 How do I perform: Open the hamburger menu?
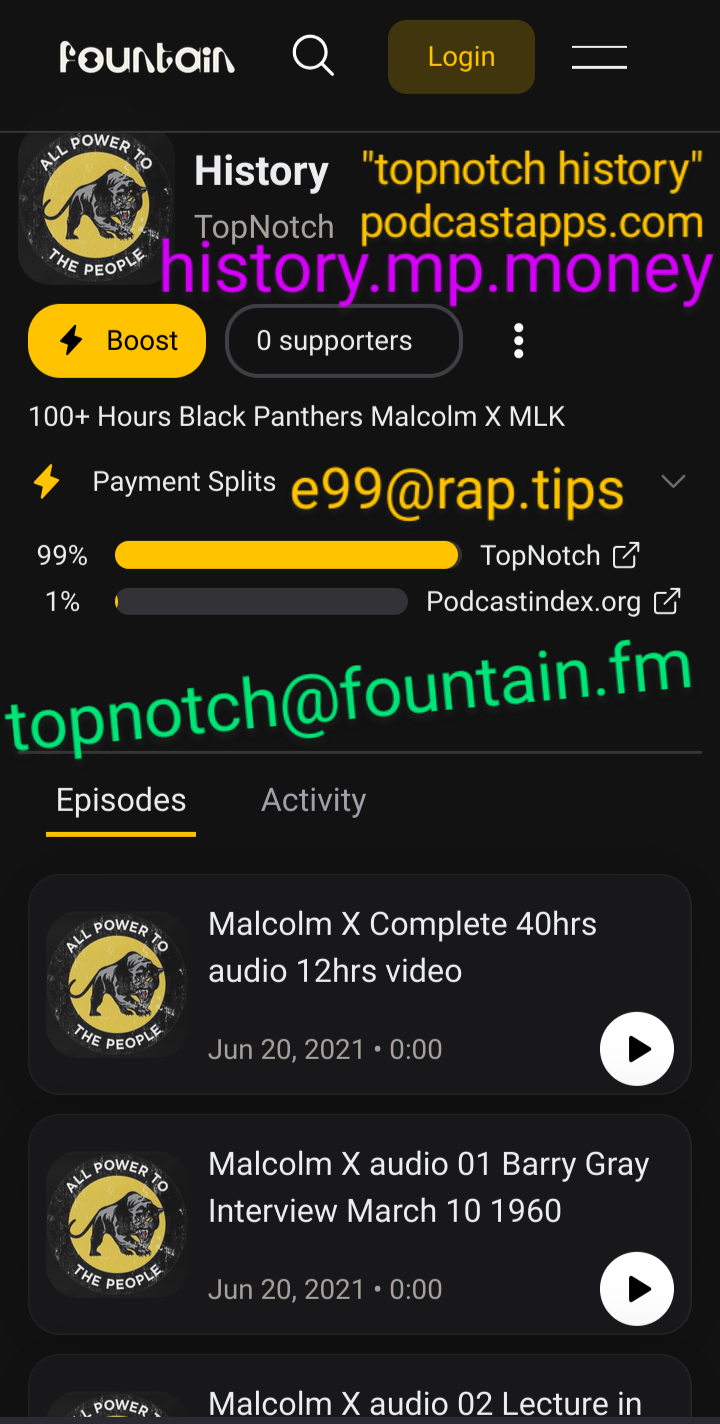point(599,57)
